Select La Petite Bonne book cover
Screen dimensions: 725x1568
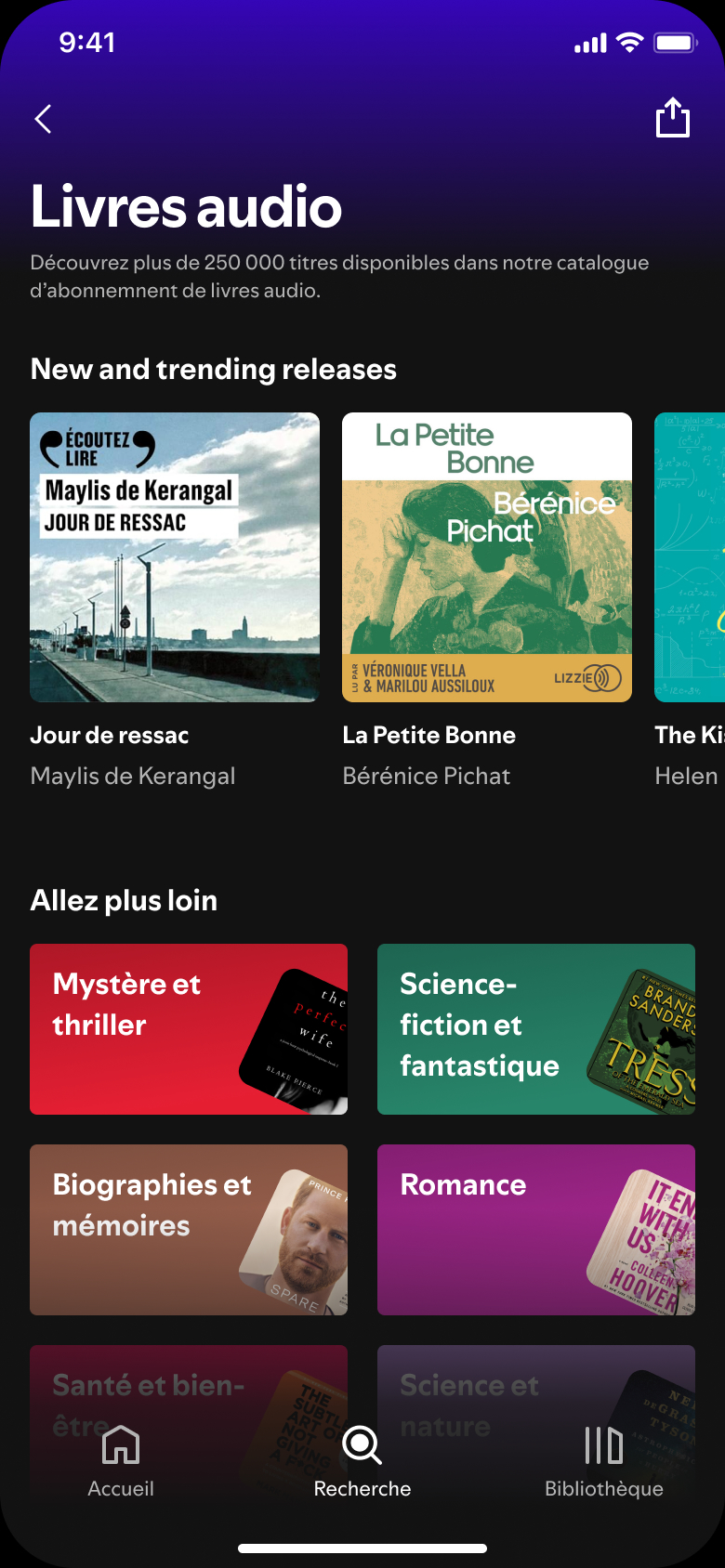coord(487,556)
